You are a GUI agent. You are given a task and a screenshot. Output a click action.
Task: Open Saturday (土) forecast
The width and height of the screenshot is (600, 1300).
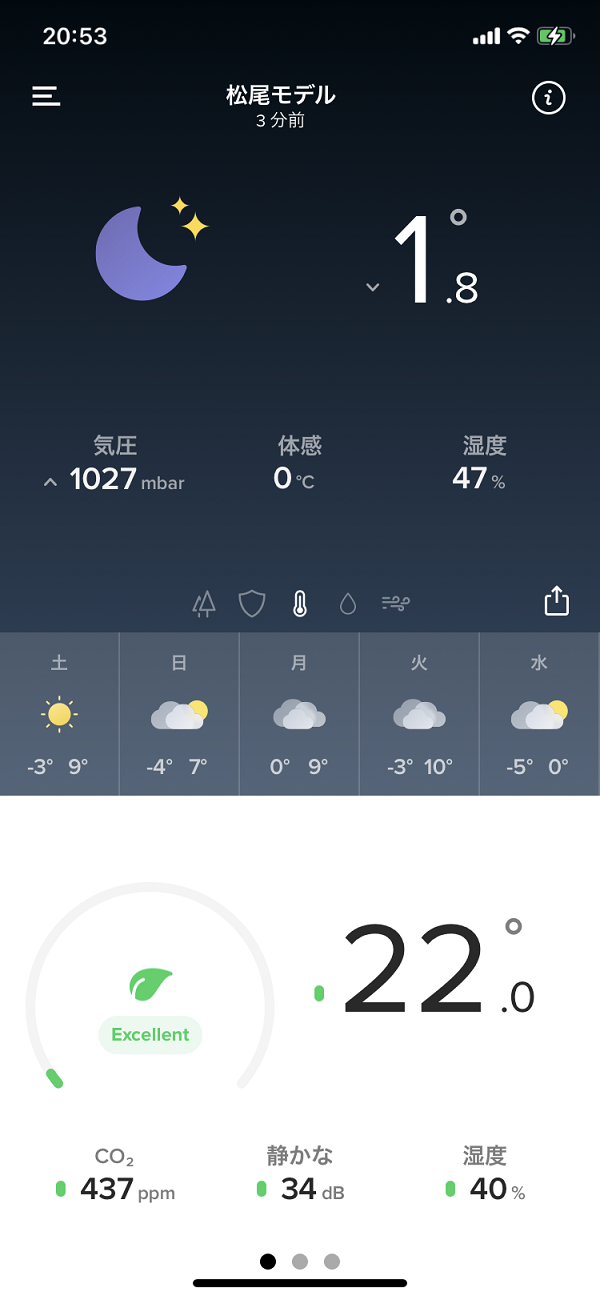[x=59, y=714]
